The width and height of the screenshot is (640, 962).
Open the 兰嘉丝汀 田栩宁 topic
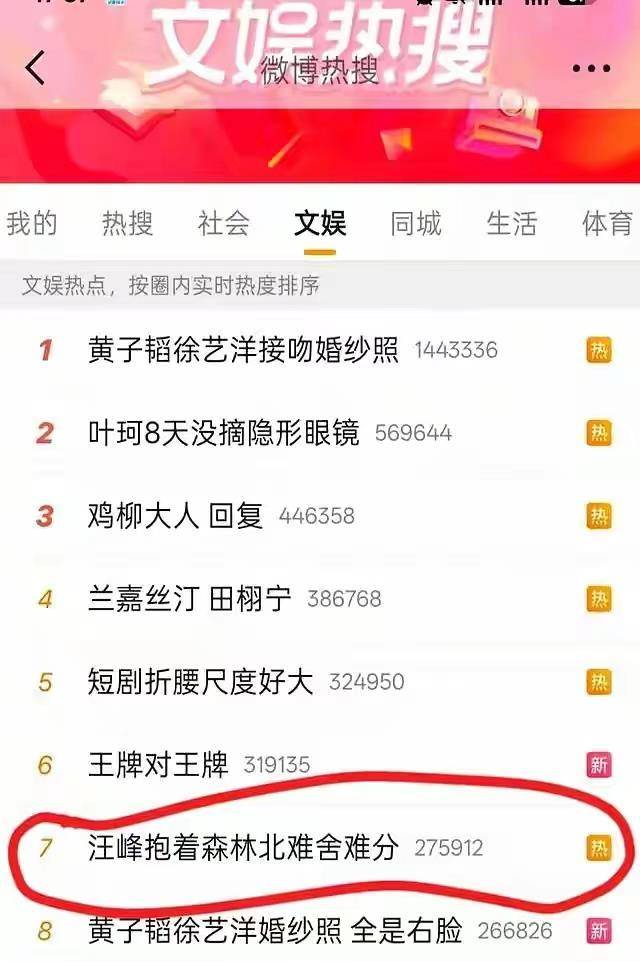pos(190,599)
